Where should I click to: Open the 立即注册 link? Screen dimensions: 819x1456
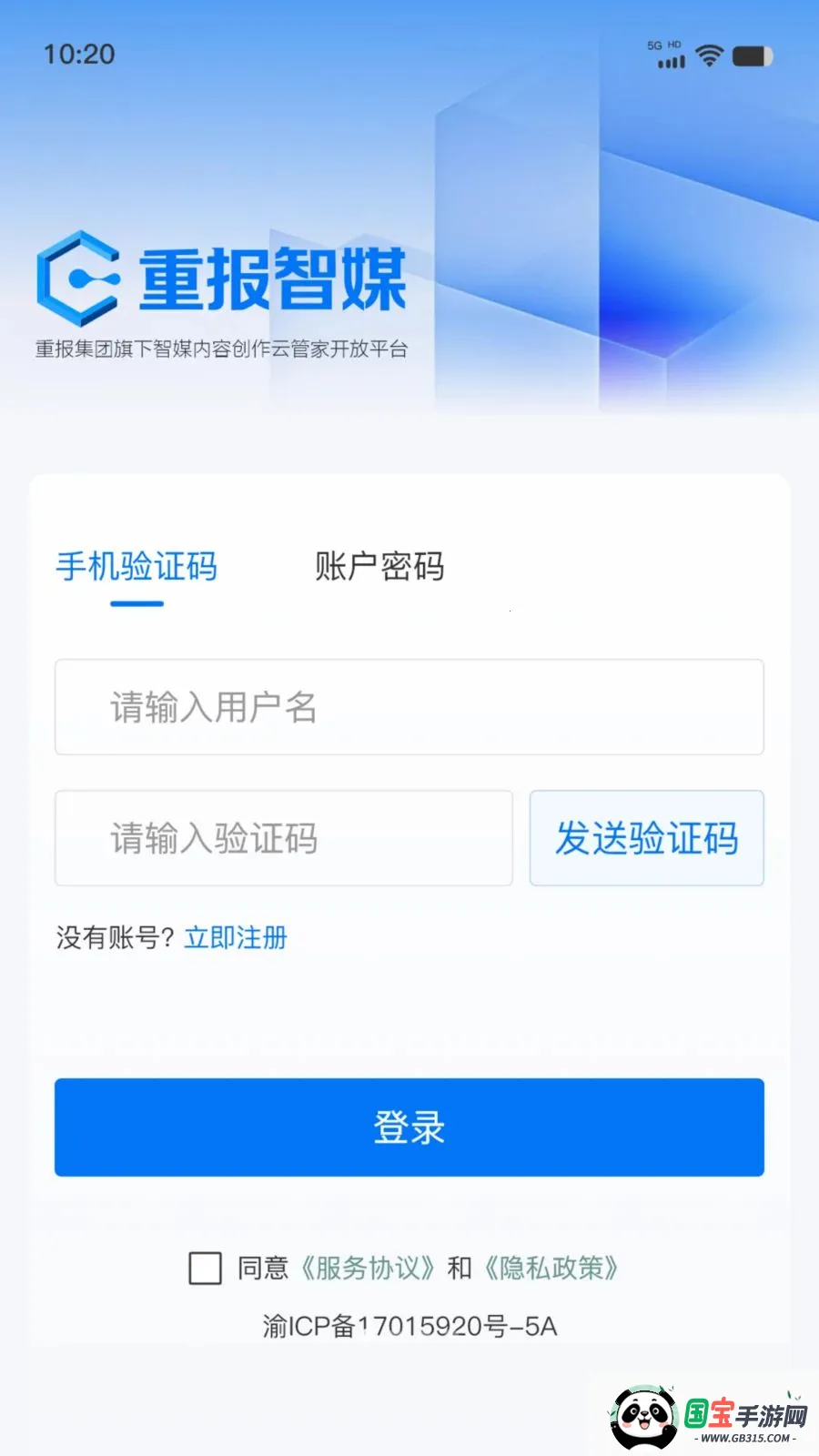pyautogui.click(x=236, y=937)
